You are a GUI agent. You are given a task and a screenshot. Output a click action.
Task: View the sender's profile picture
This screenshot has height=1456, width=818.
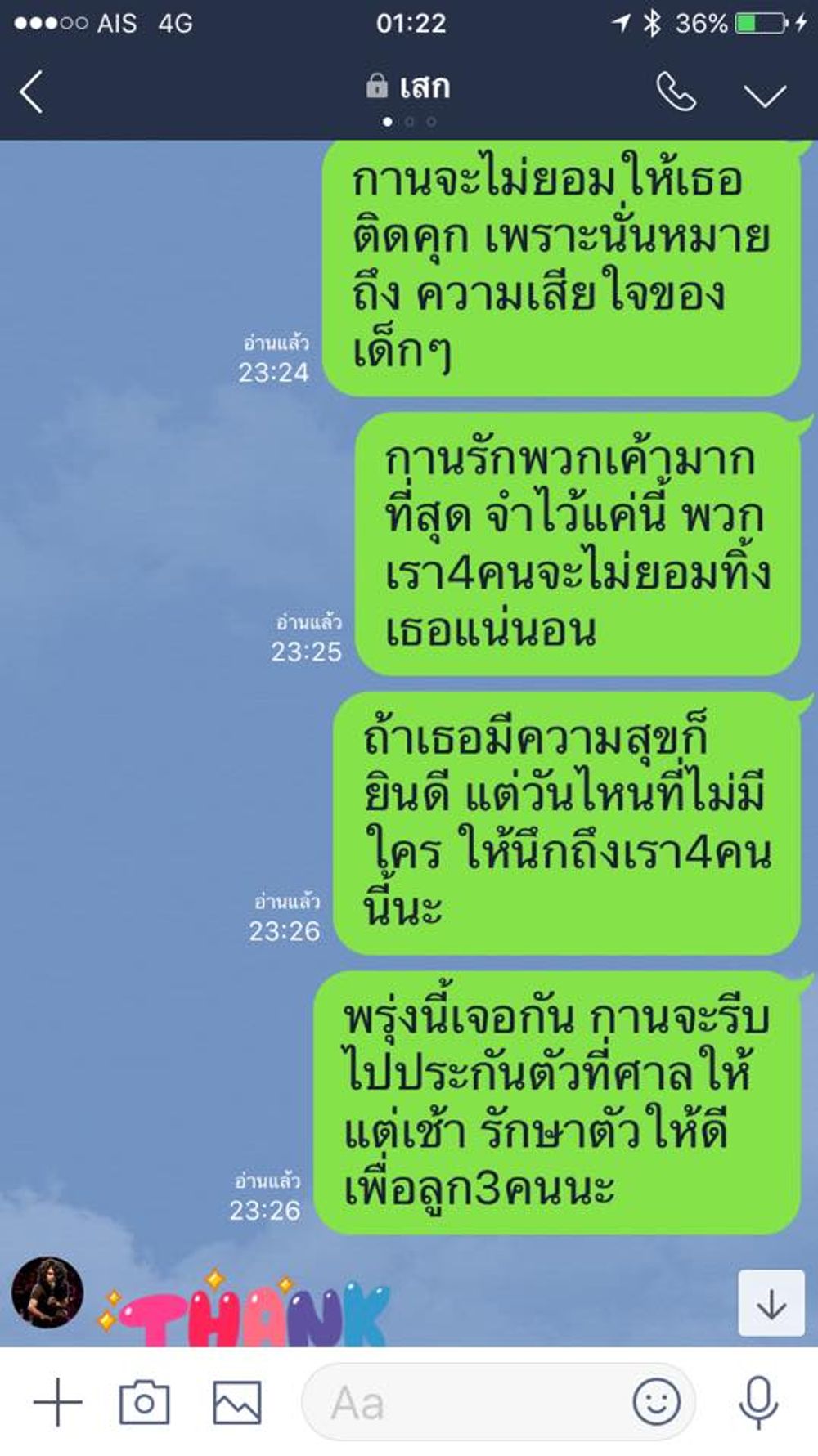47,1292
